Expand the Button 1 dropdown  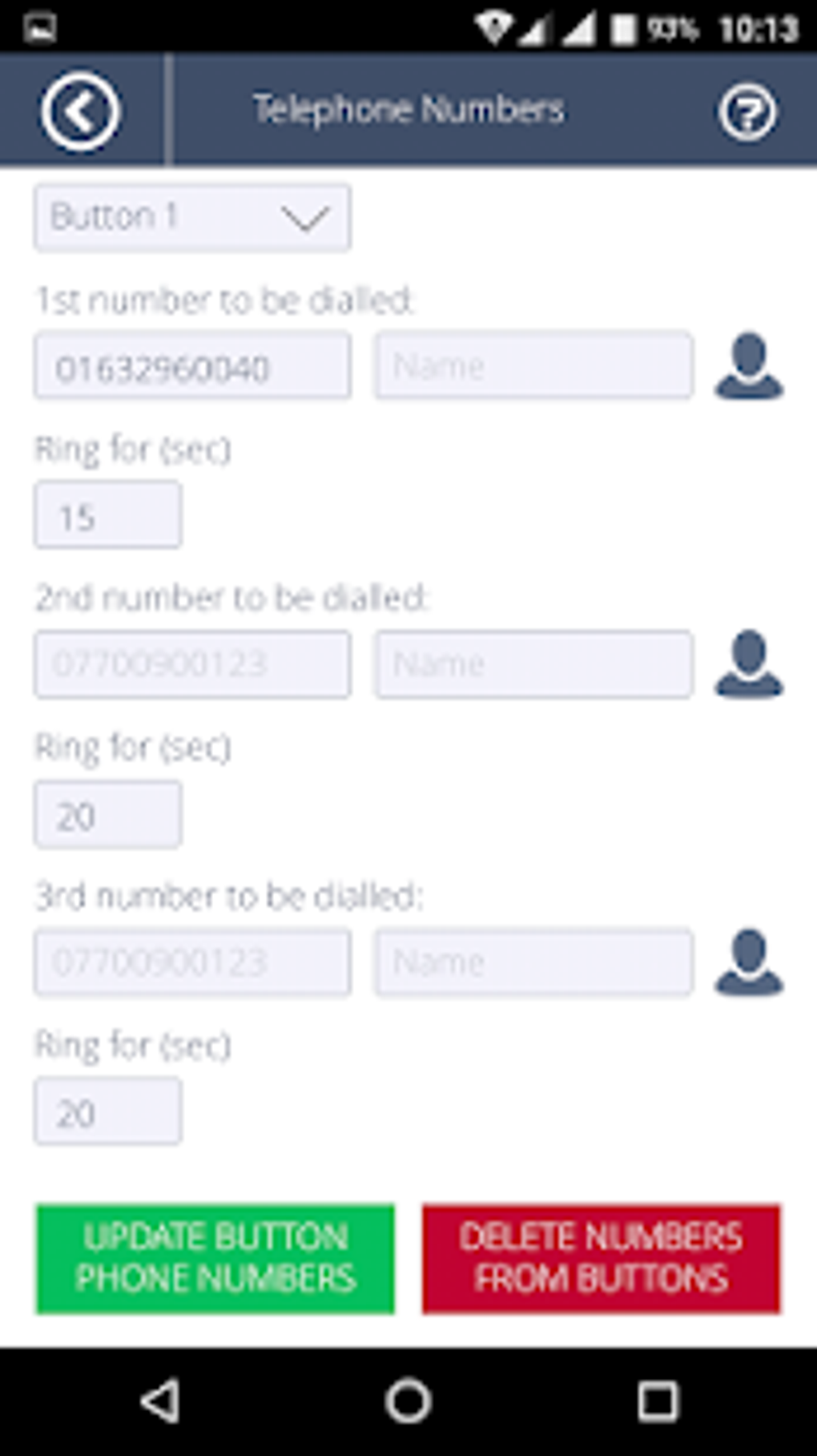pos(192,218)
